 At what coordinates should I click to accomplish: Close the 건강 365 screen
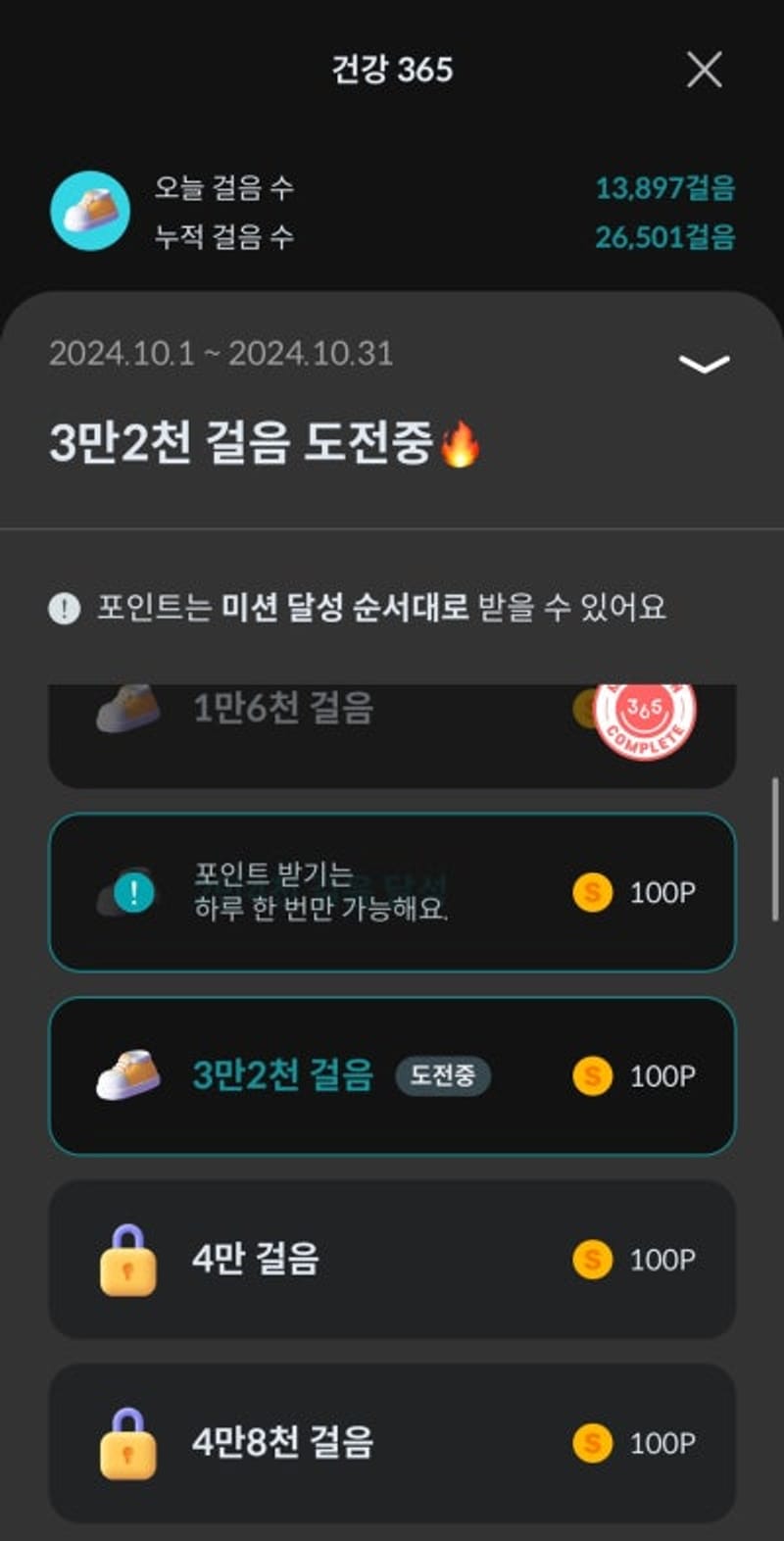tap(704, 71)
